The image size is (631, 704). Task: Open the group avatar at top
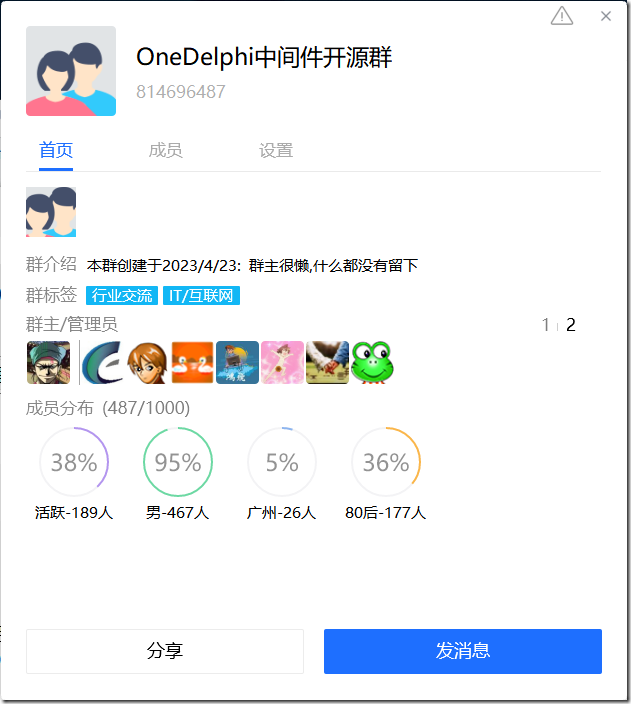coord(71,71)
